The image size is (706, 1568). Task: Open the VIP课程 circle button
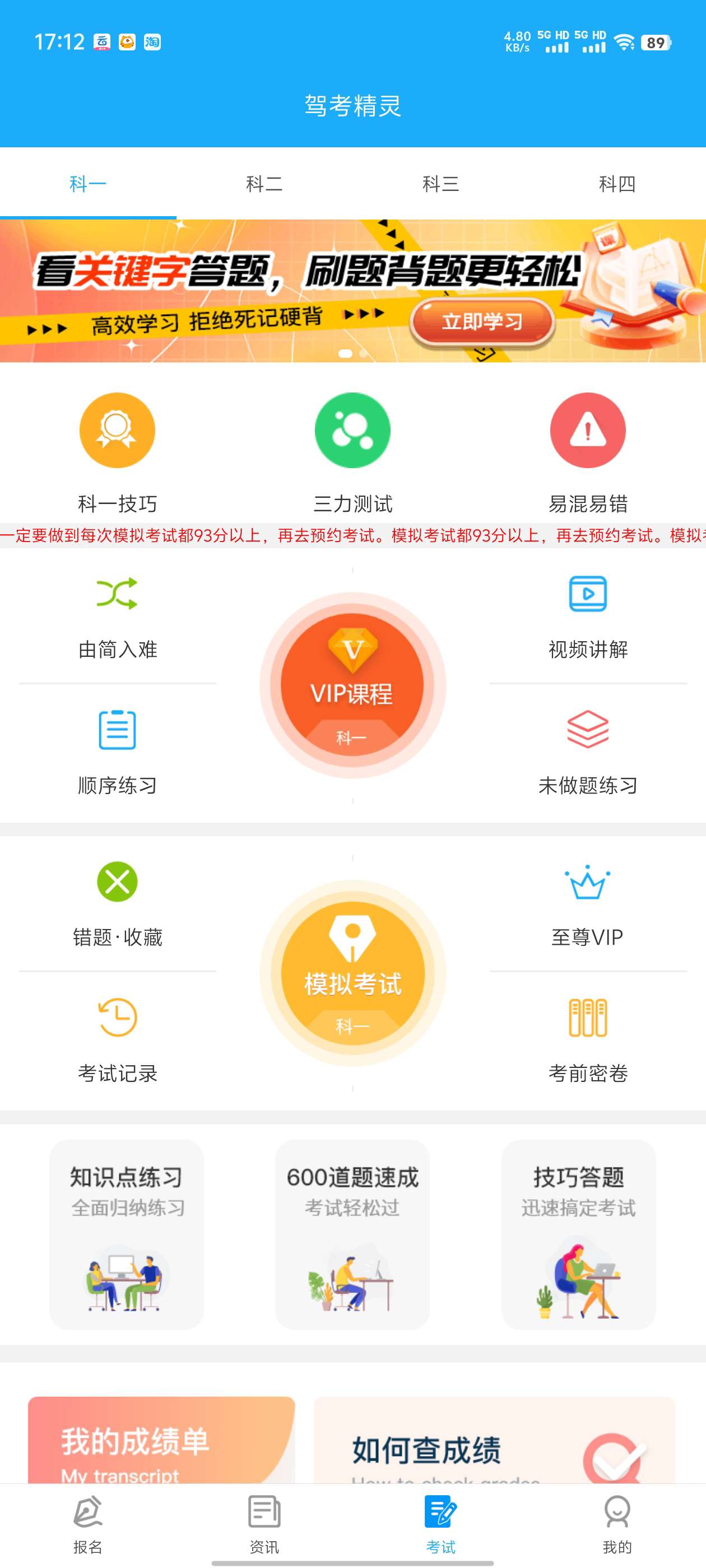coord(352,685)
